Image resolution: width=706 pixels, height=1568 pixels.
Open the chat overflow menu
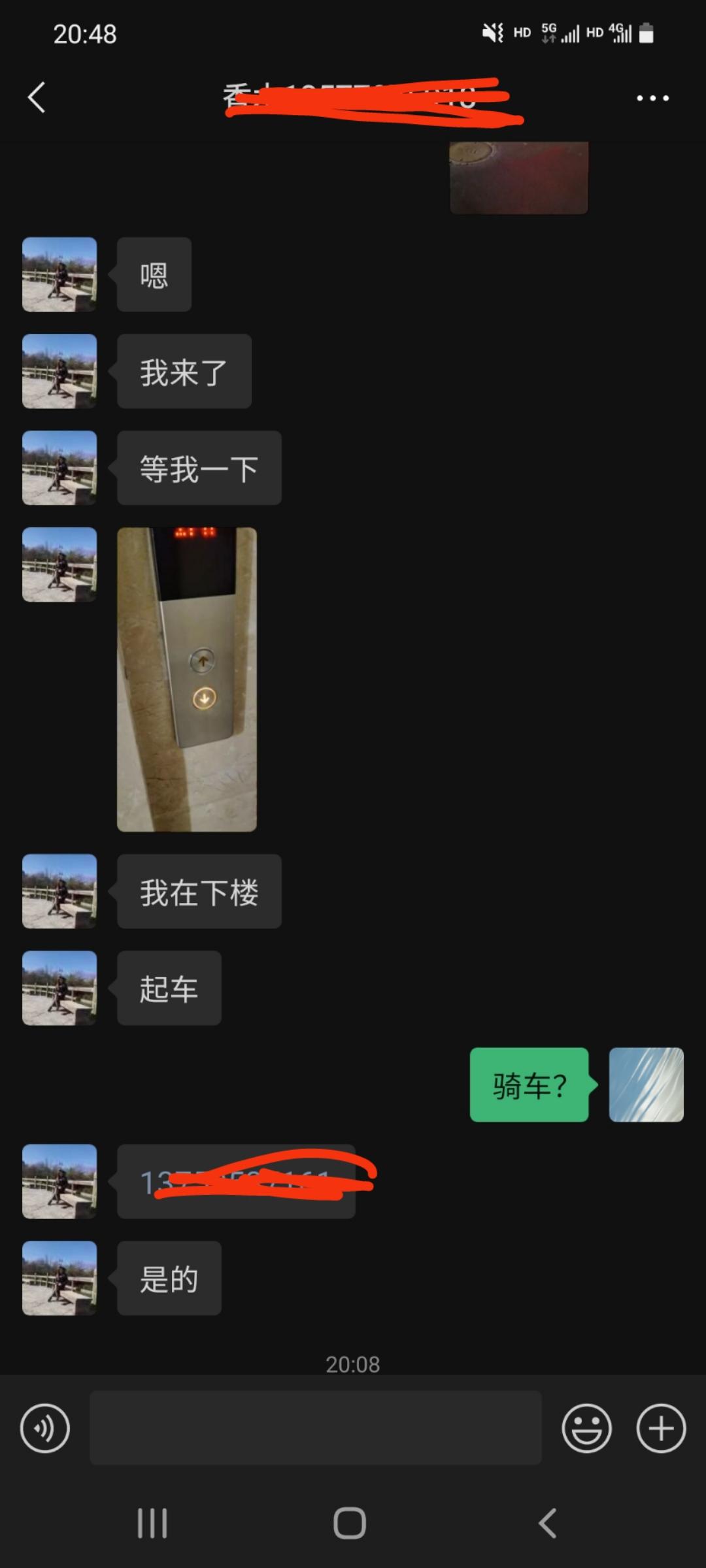(652, 98)
